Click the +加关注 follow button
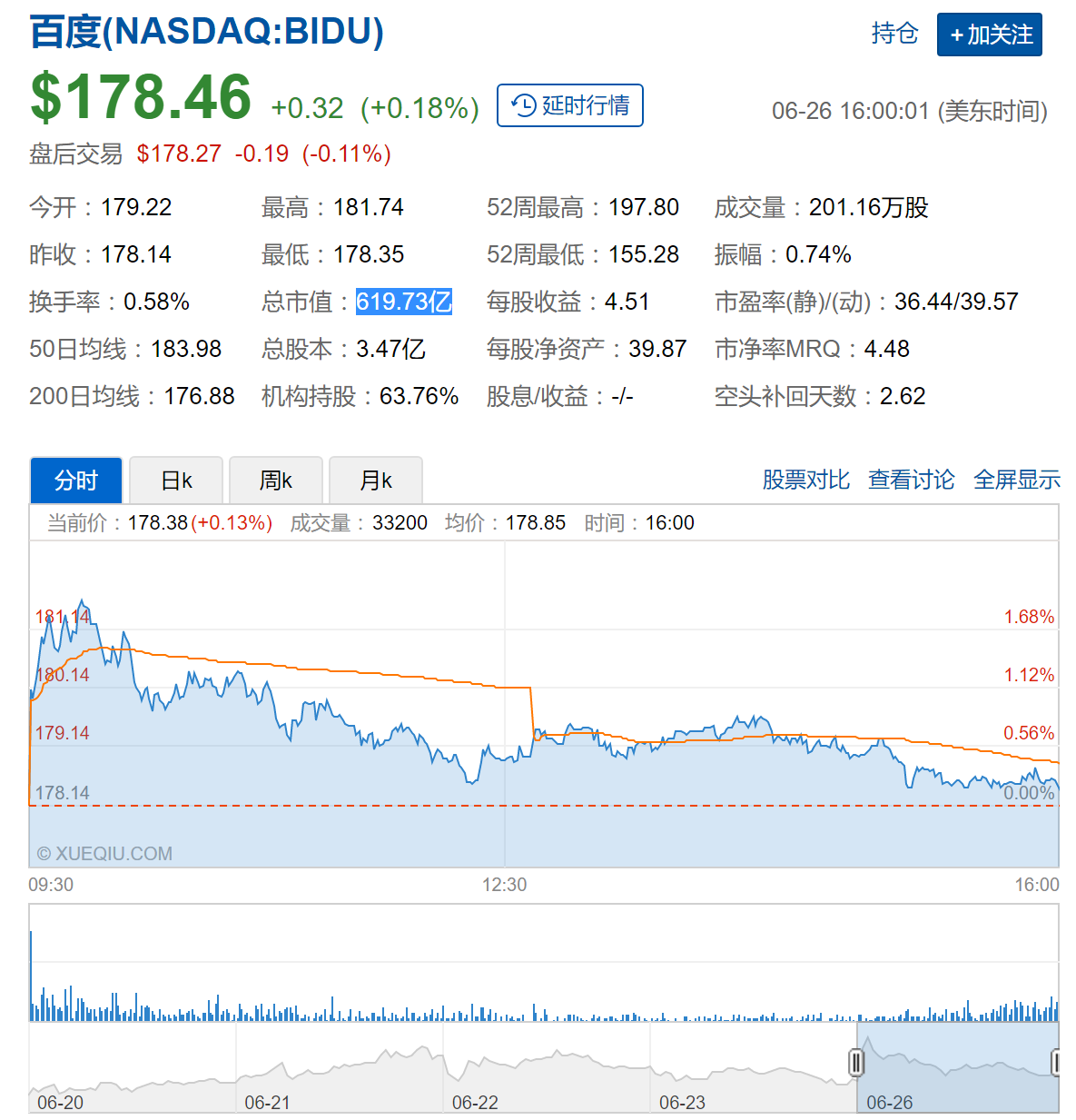The image size is (1076, 1120). (x=989, y=35)
